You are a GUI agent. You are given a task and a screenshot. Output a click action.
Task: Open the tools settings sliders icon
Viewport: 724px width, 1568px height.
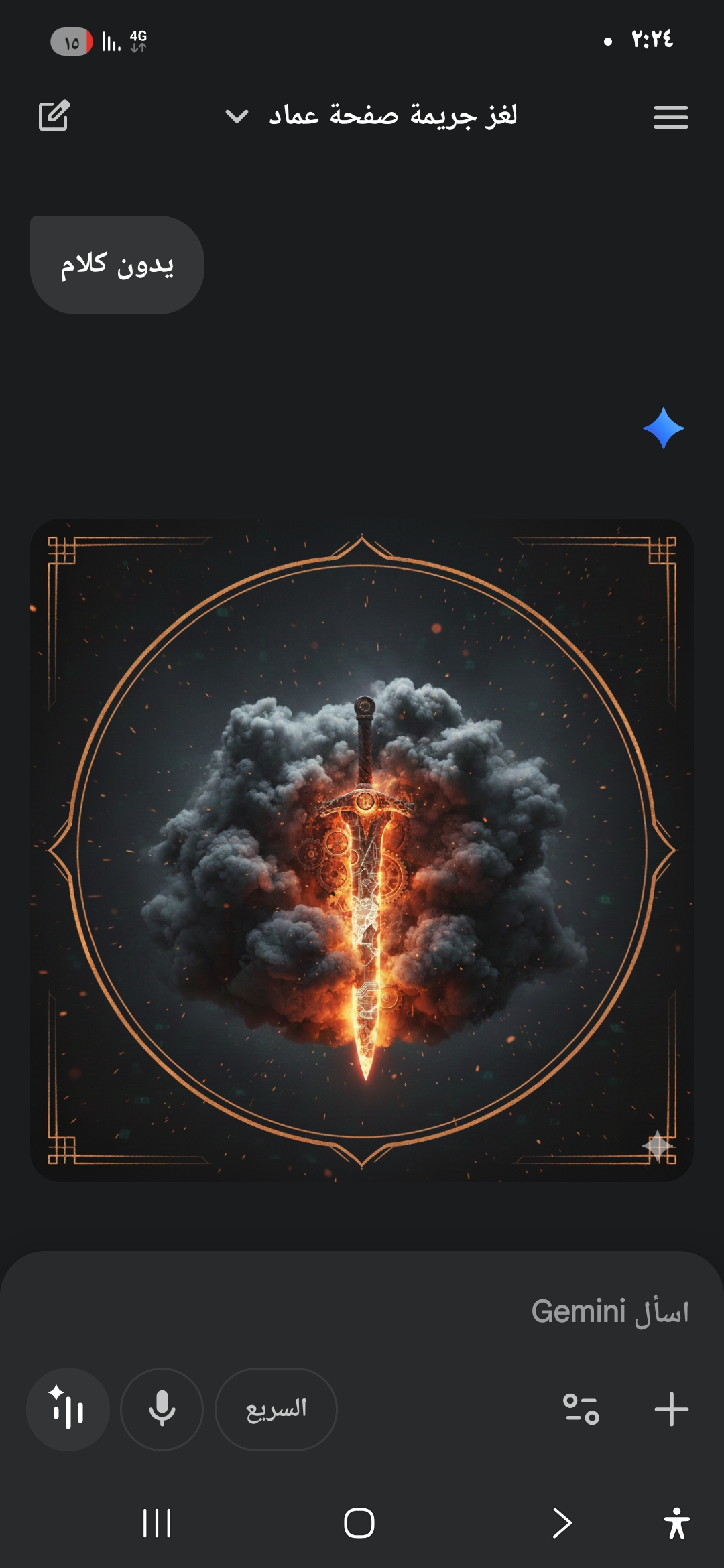coord(581,1409)
